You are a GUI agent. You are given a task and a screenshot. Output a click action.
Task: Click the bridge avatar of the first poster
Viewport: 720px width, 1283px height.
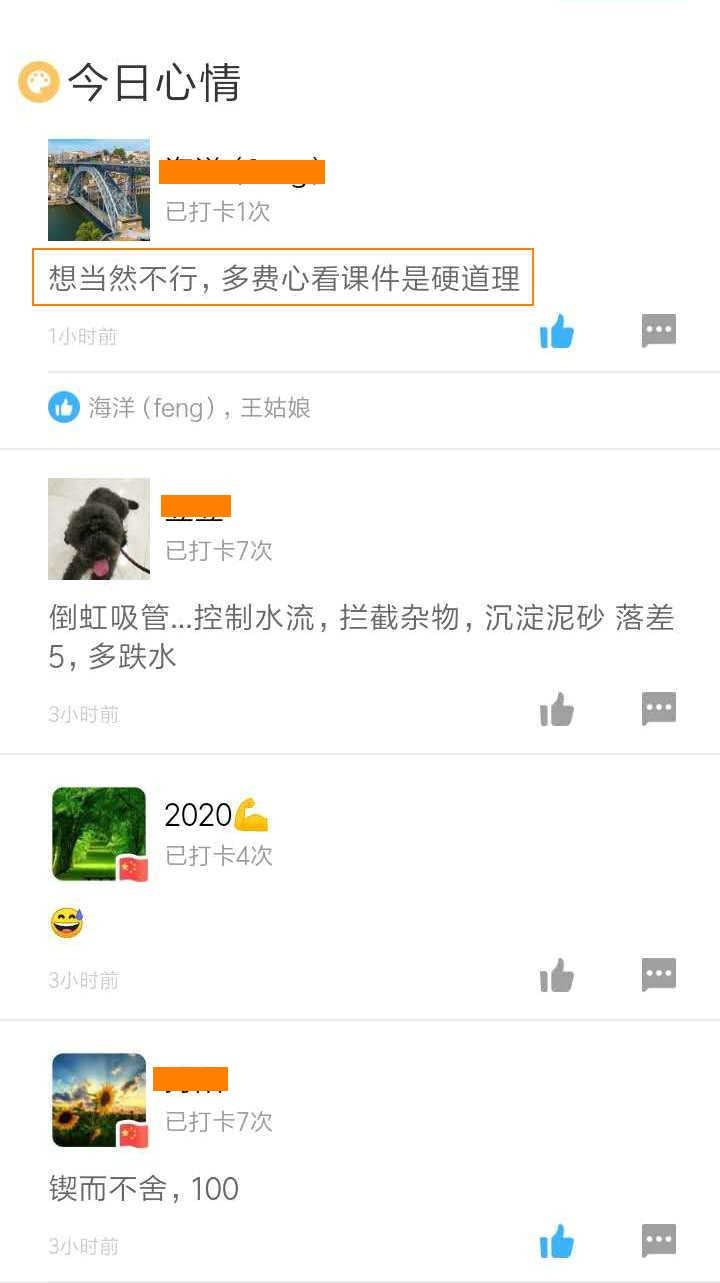pyautogui.click(x=98, y=189)
